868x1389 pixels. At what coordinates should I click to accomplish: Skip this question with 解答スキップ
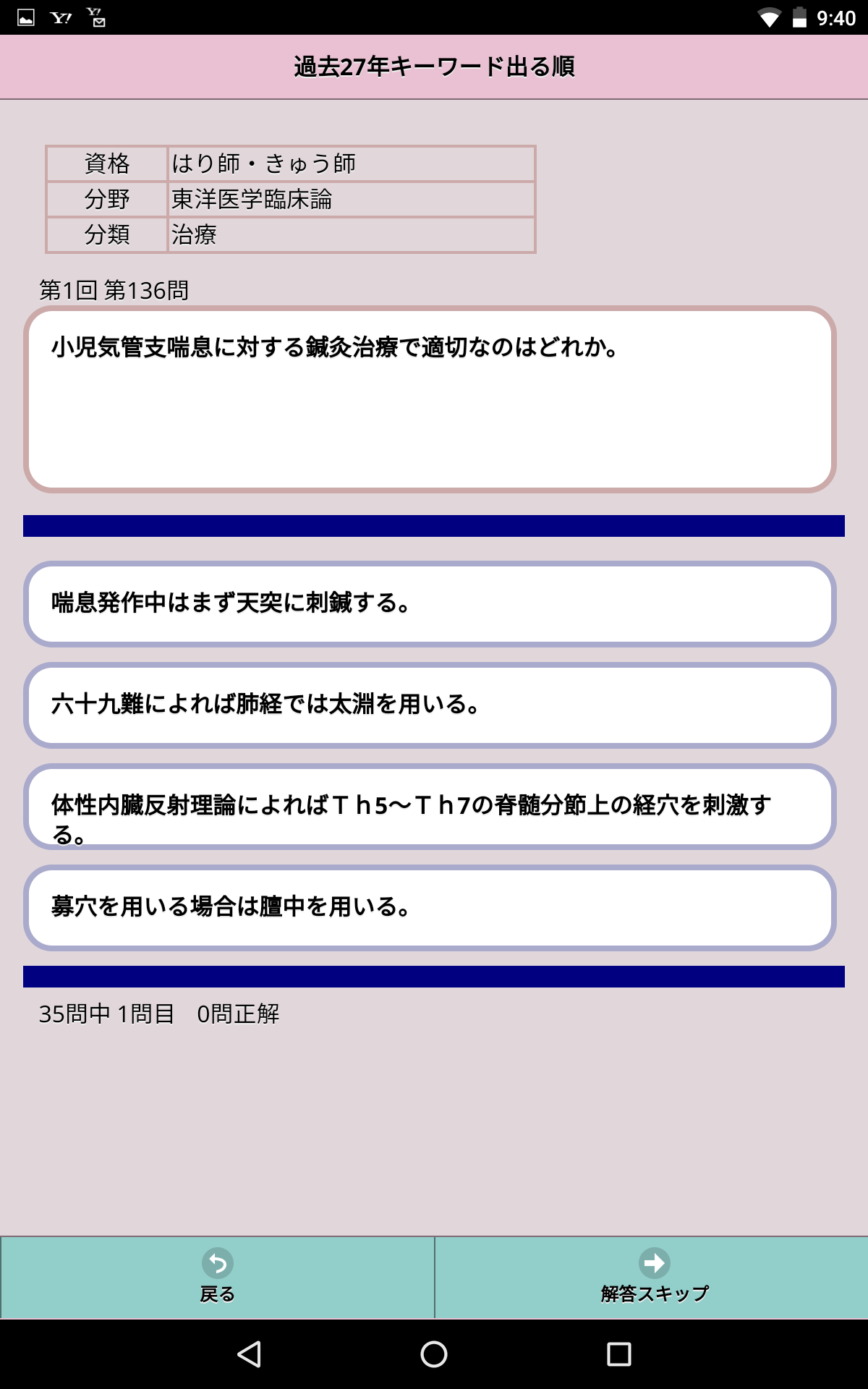654,1277
